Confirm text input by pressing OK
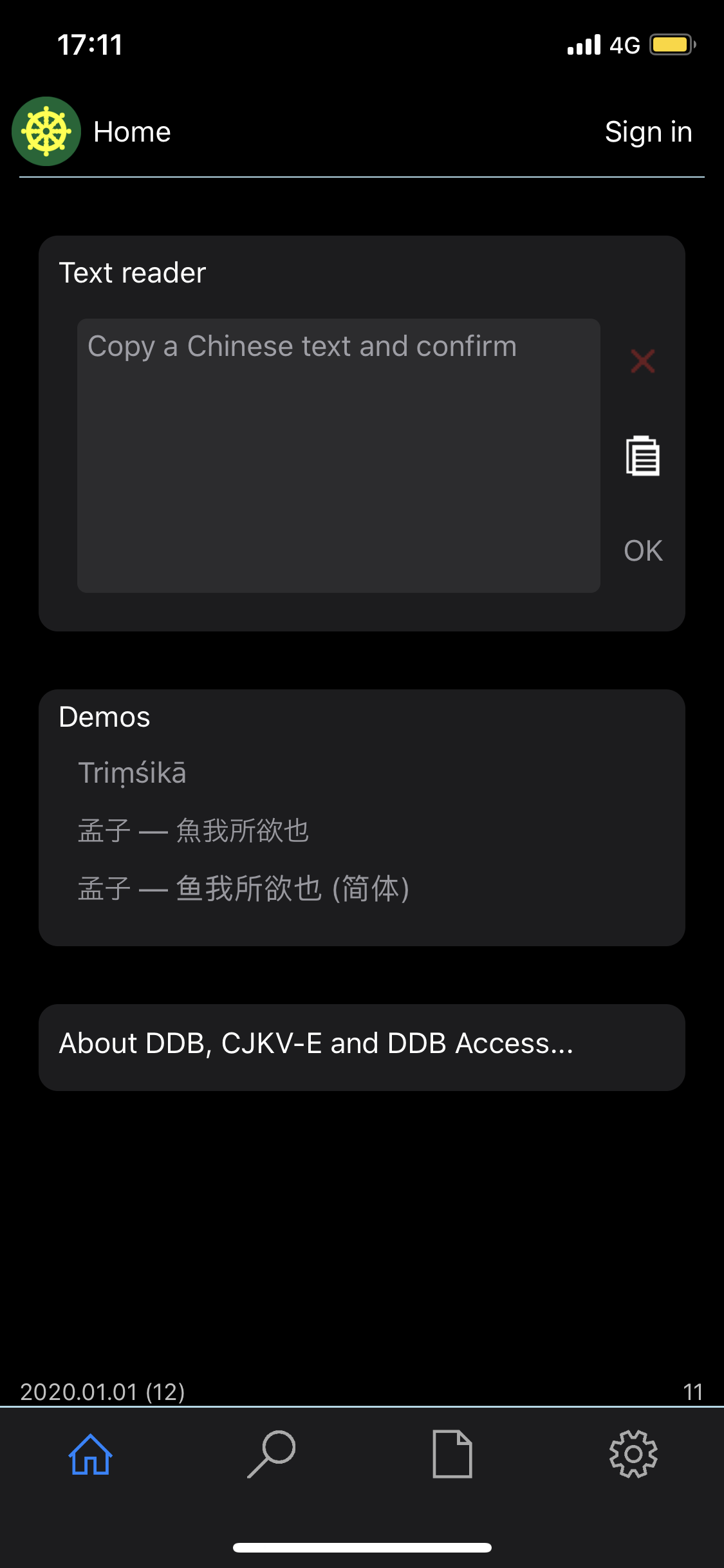The width and height of the screenshot is (724, 1568). point(642,550)
